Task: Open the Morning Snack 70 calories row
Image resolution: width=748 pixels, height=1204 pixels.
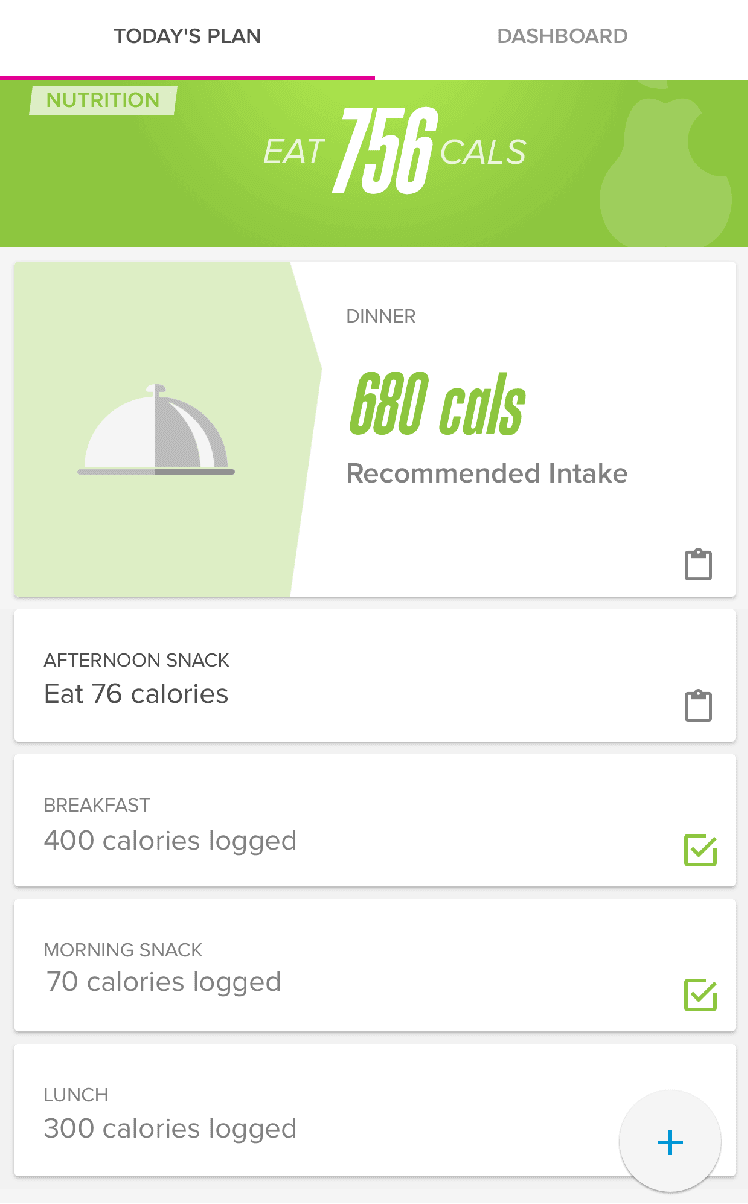Action: point(375,965)
